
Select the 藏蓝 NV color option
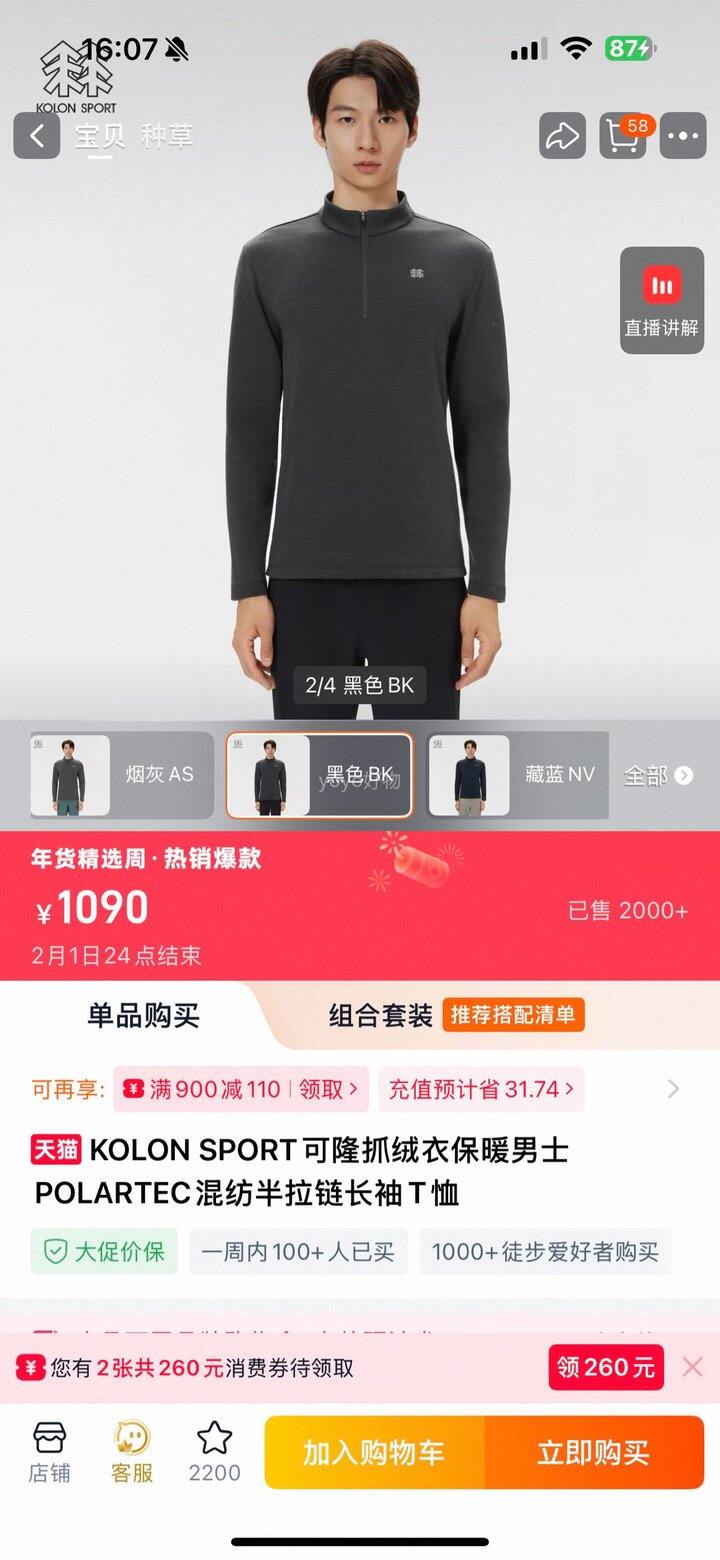coord(517,775)
